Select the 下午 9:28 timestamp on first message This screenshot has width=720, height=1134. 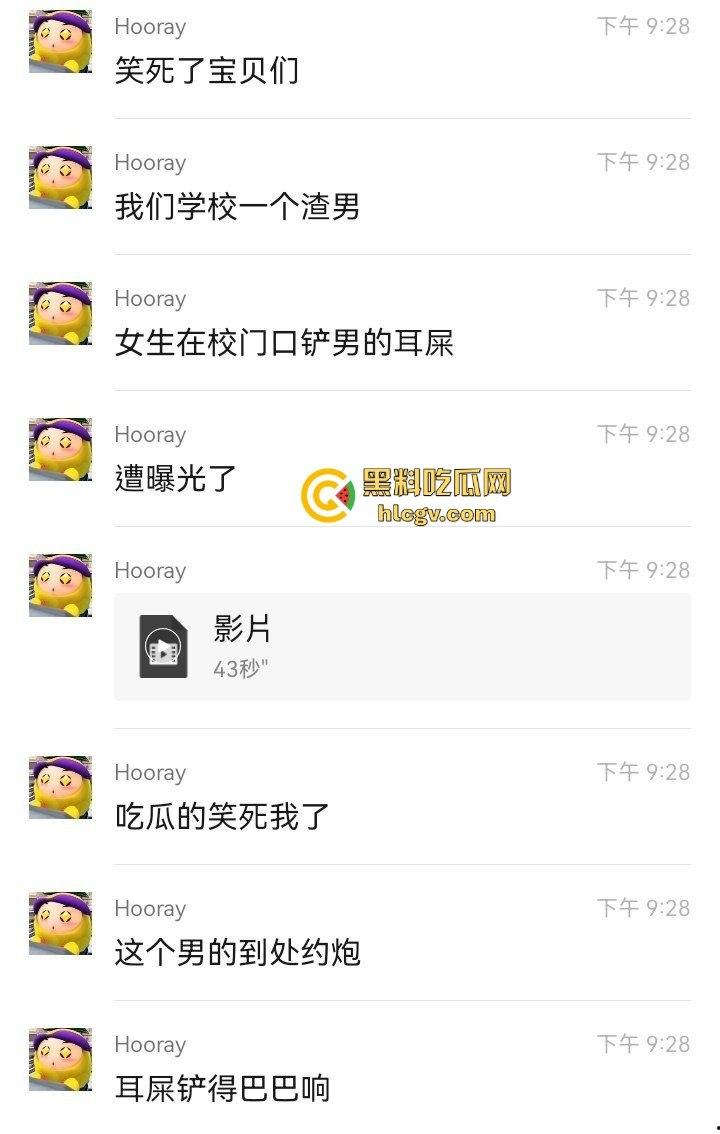(650, 26)
